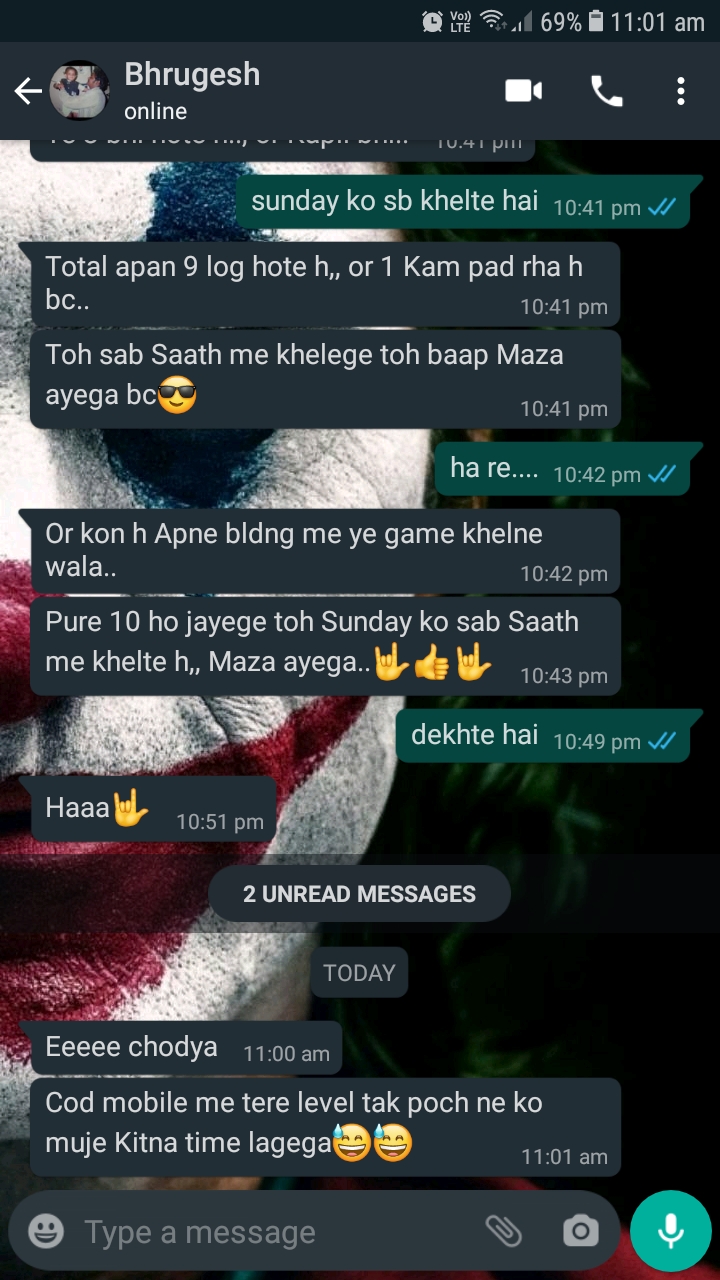The height and width of the screenshot is (1280, 720).
Task: Open the emoji picker
Action: tap(46, 1231)
